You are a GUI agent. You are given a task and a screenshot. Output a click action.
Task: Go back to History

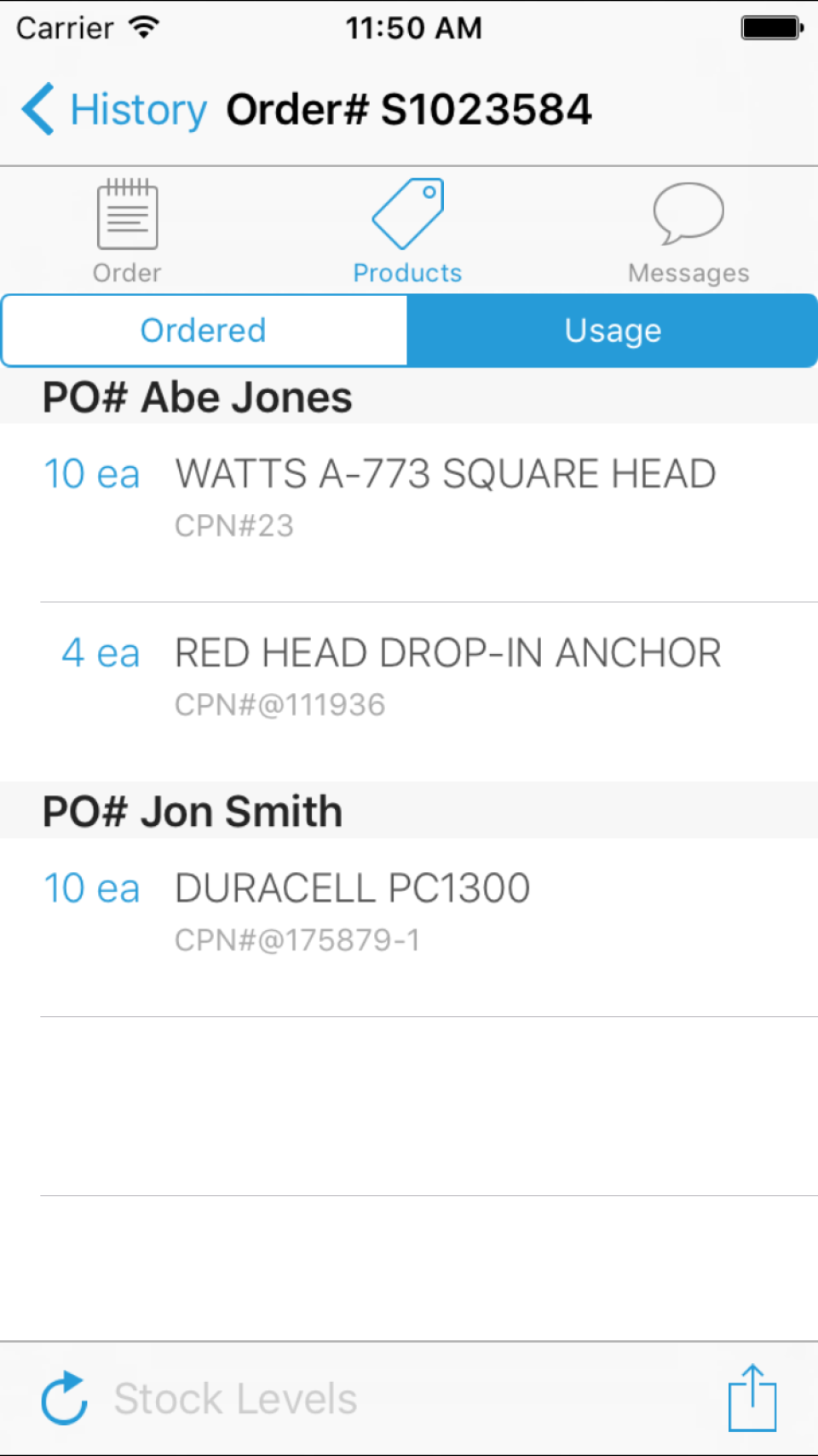[114, 109]
